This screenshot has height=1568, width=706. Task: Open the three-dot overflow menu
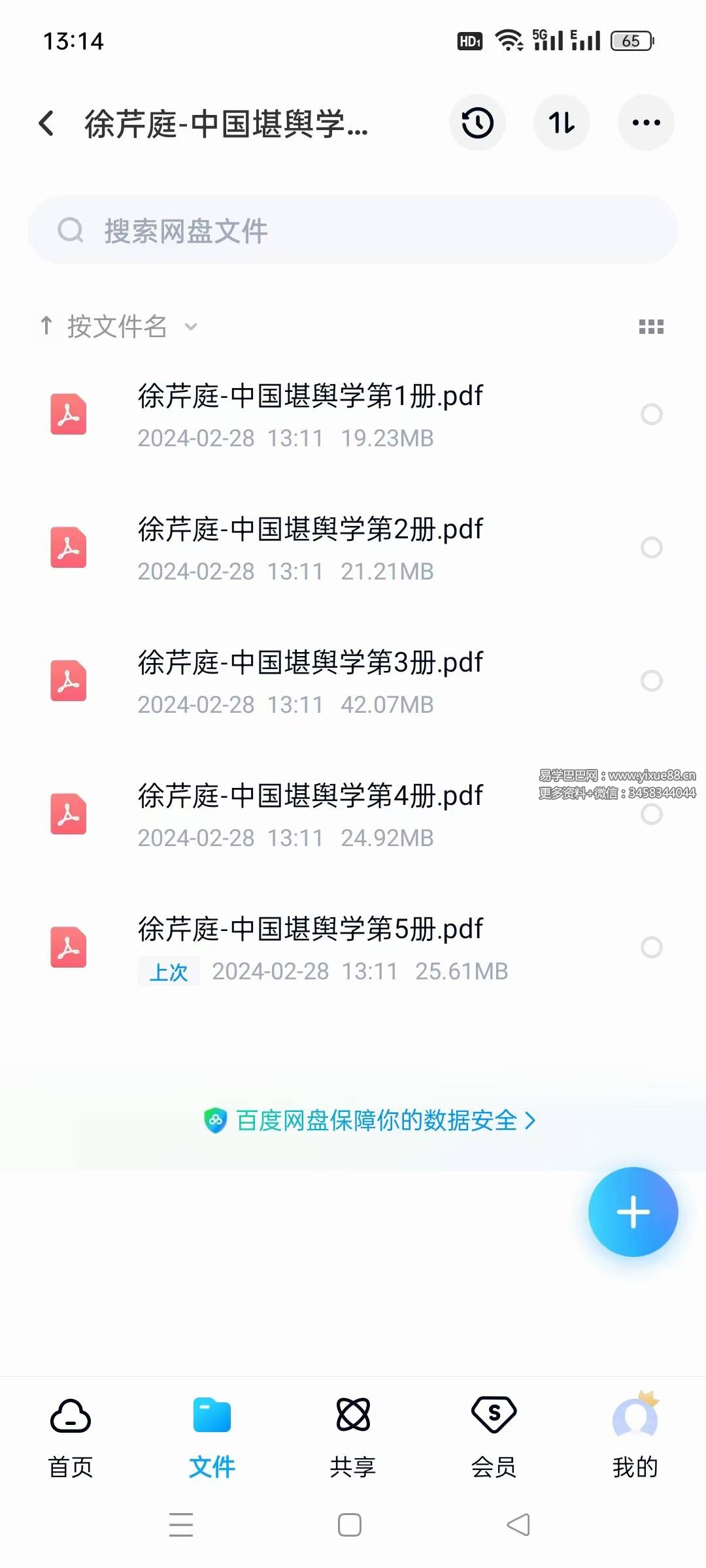(646, 123)
